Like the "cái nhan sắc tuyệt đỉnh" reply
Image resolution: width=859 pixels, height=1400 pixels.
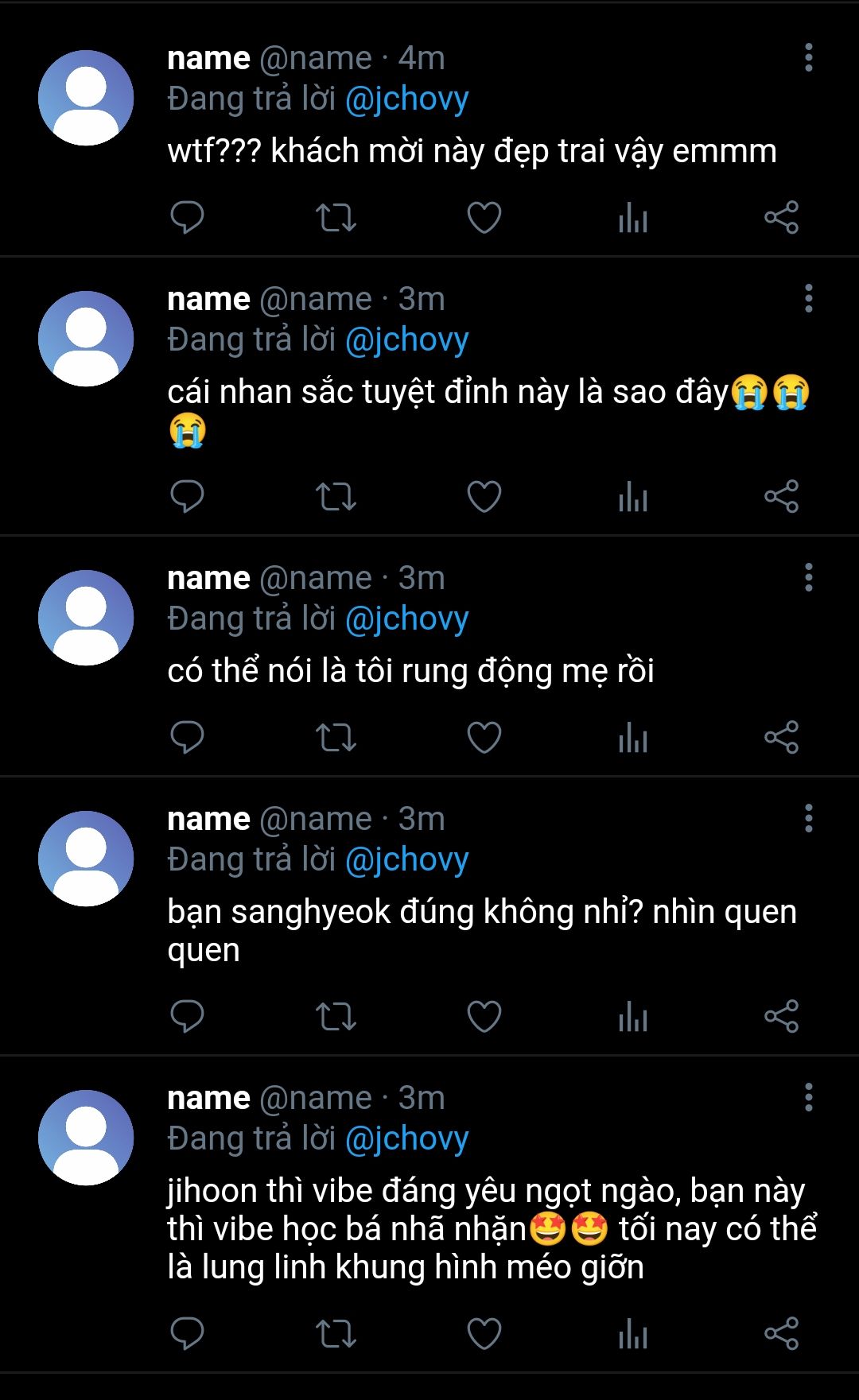[x=484, y=497]
